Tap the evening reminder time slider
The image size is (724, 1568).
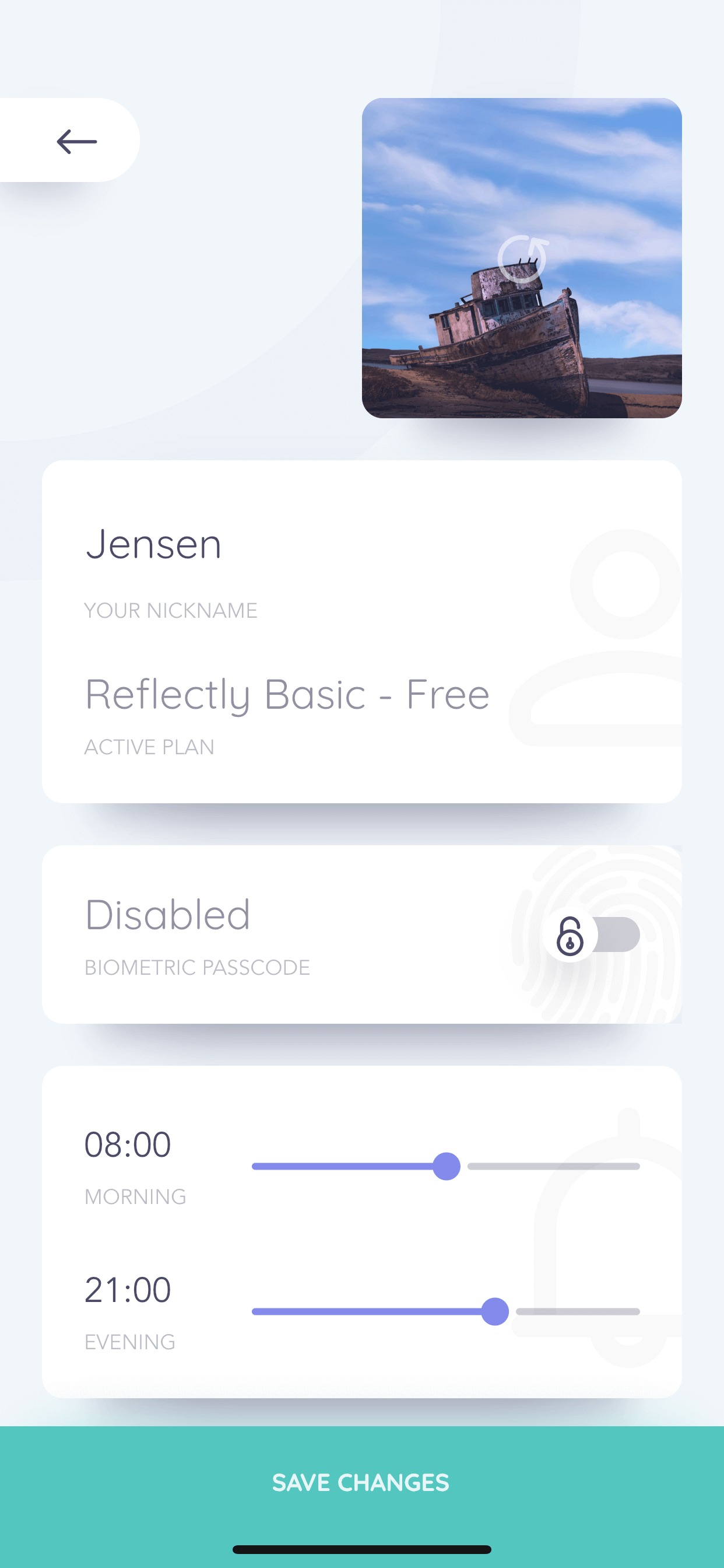coord(446,1311)
